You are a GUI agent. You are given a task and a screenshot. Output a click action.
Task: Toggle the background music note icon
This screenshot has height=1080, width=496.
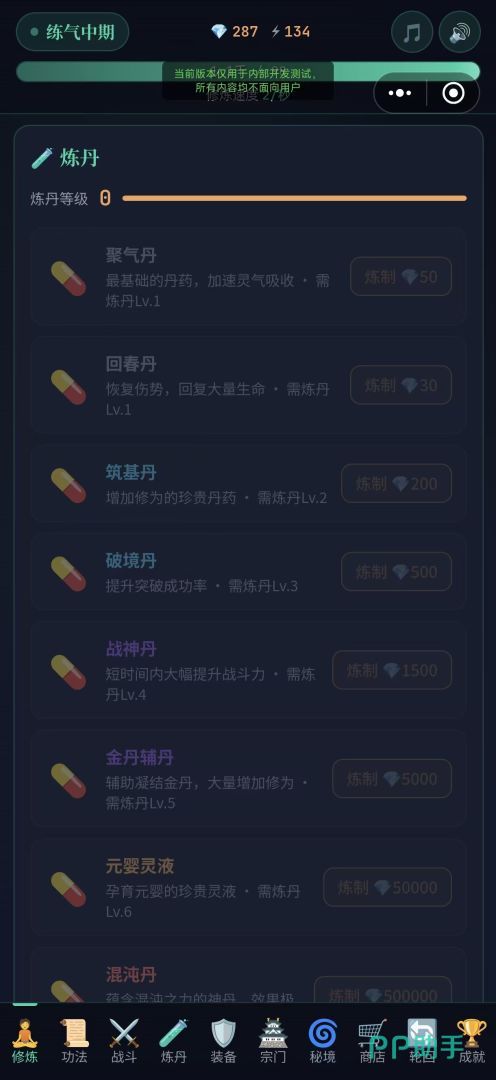pos(412,32)
